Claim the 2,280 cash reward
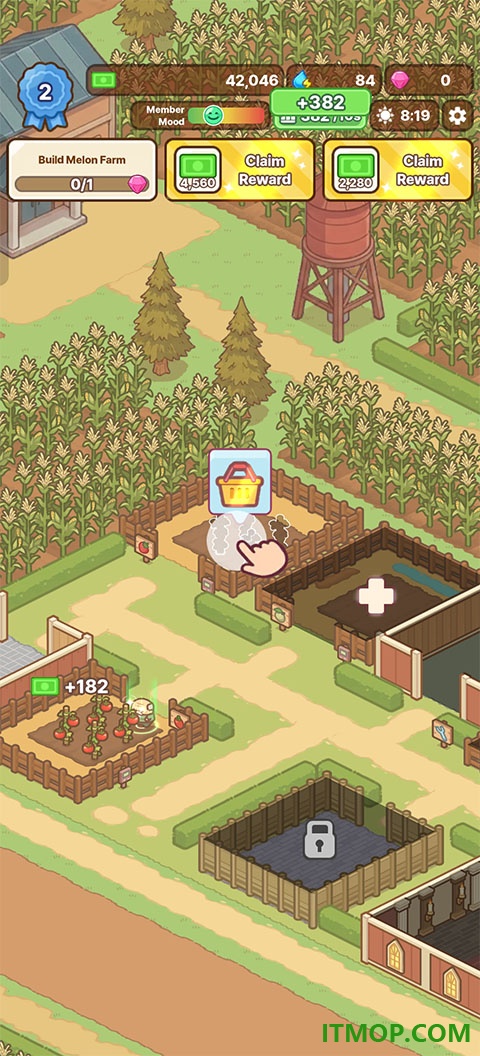Viewport: 480px width, 1056px height. click(x=398, y=170)
